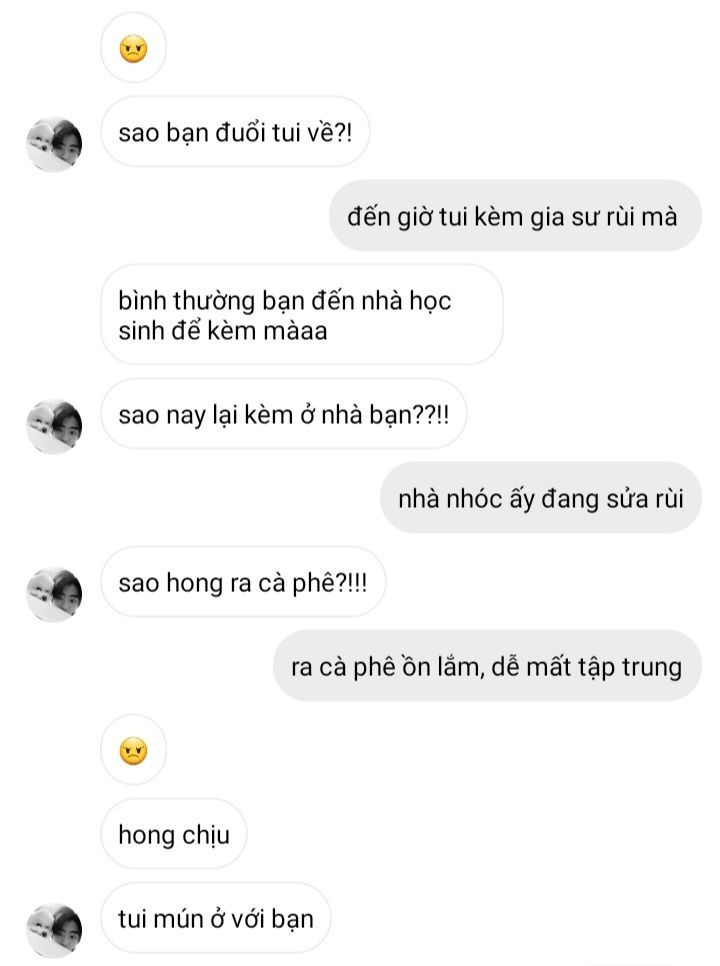Viewport: 720px width, 966px height.
Task: Open avatar next to "tui mún ở với bạn"
Action: (x=54, y=930)
